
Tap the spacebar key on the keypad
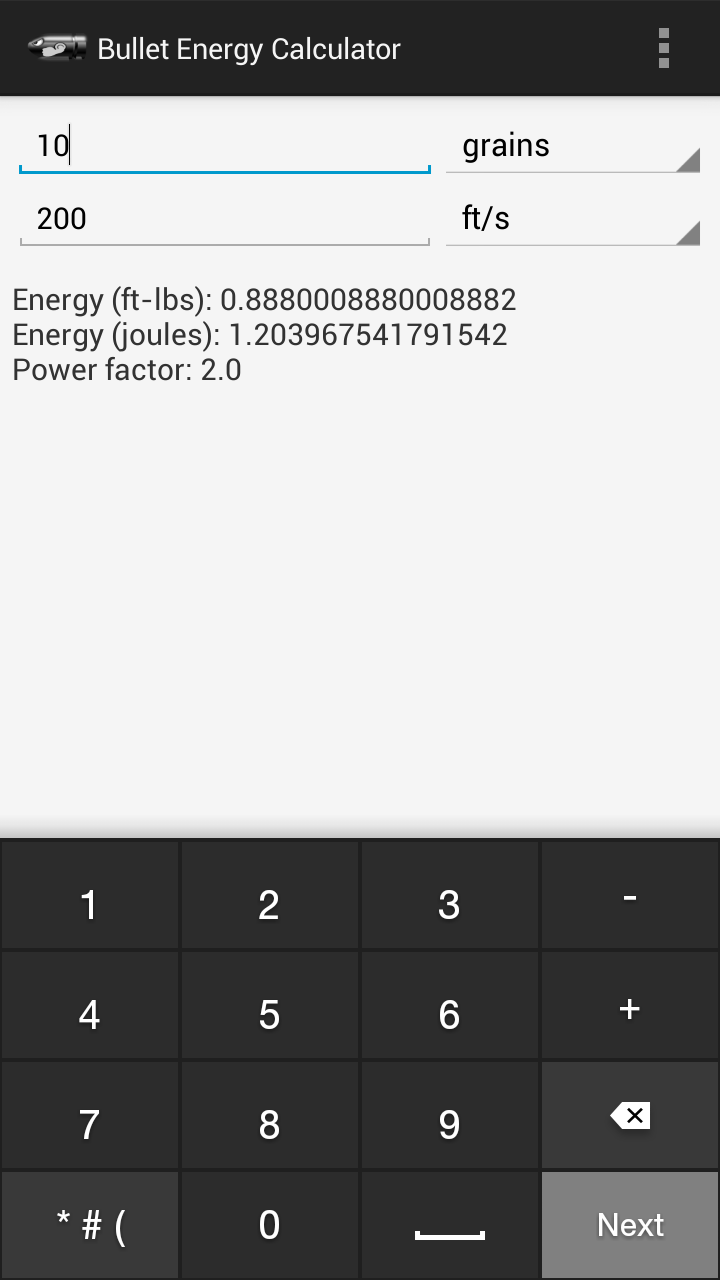click(449, 1224)
